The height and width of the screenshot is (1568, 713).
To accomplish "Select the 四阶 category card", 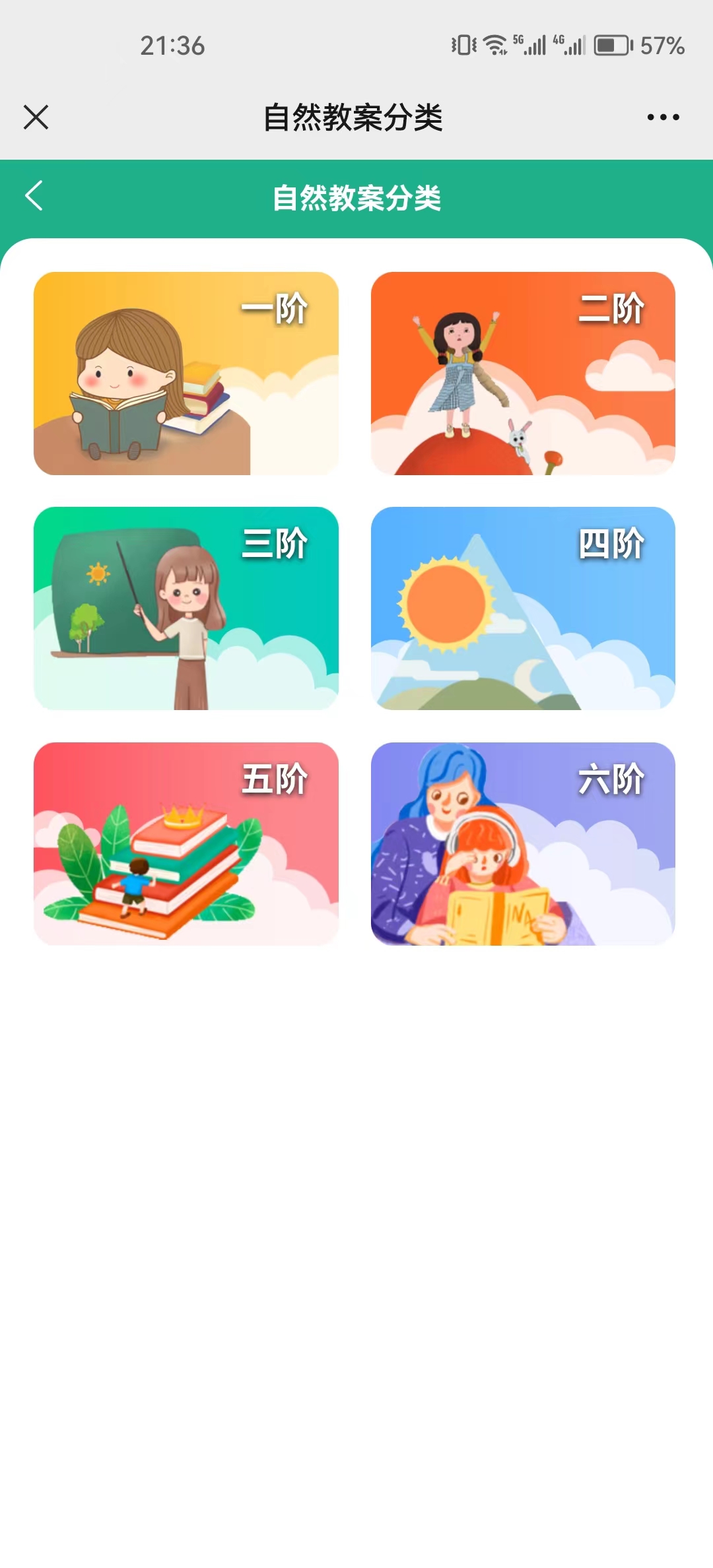I will [523, 608].
